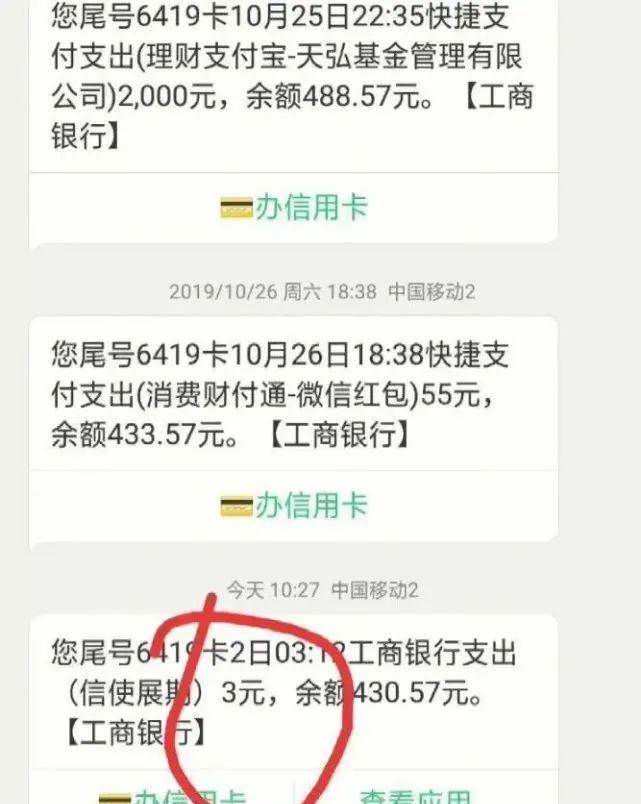Tap 办信用卡 under the 微信红包 55元 message
Image resolution: width=641 pixels, height=804 pixels.
pyautogui.click(x=293, y=505)
